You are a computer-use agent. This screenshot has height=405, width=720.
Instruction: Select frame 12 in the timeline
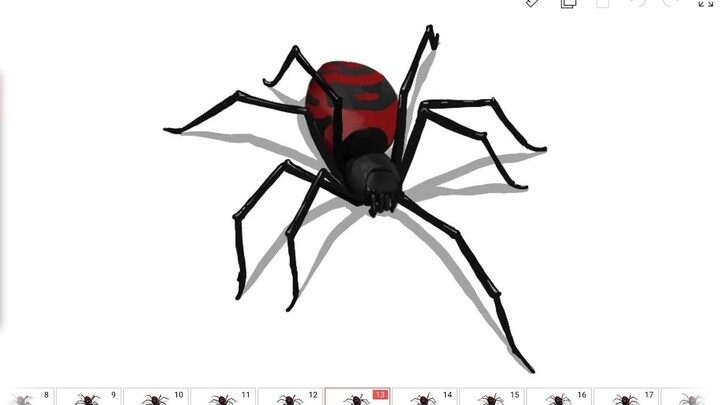pos(289,397)
